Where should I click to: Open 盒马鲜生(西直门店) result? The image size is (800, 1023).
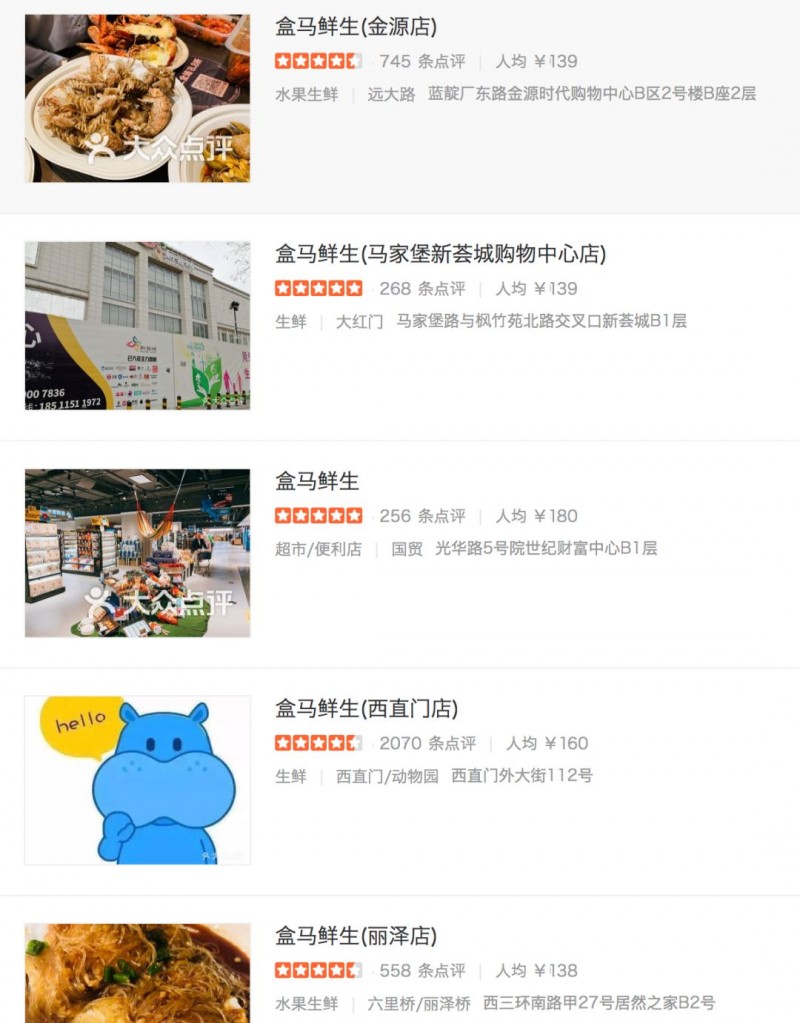(x=366, y=709)
